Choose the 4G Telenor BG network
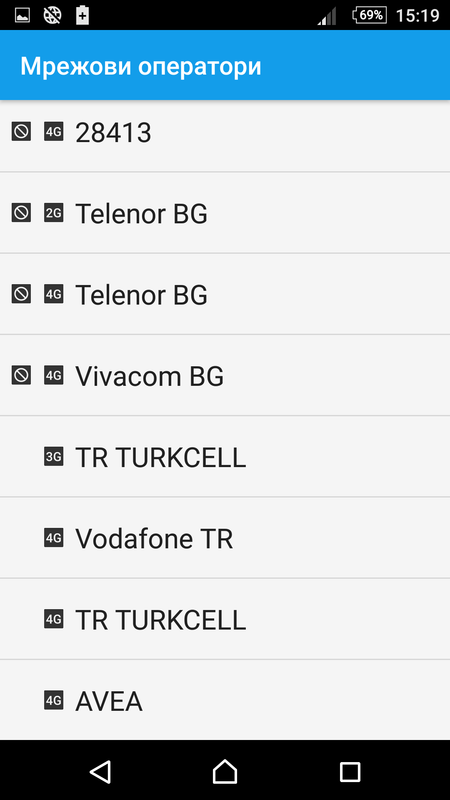This screenshot has width=450, height=800. pos(225,294)
